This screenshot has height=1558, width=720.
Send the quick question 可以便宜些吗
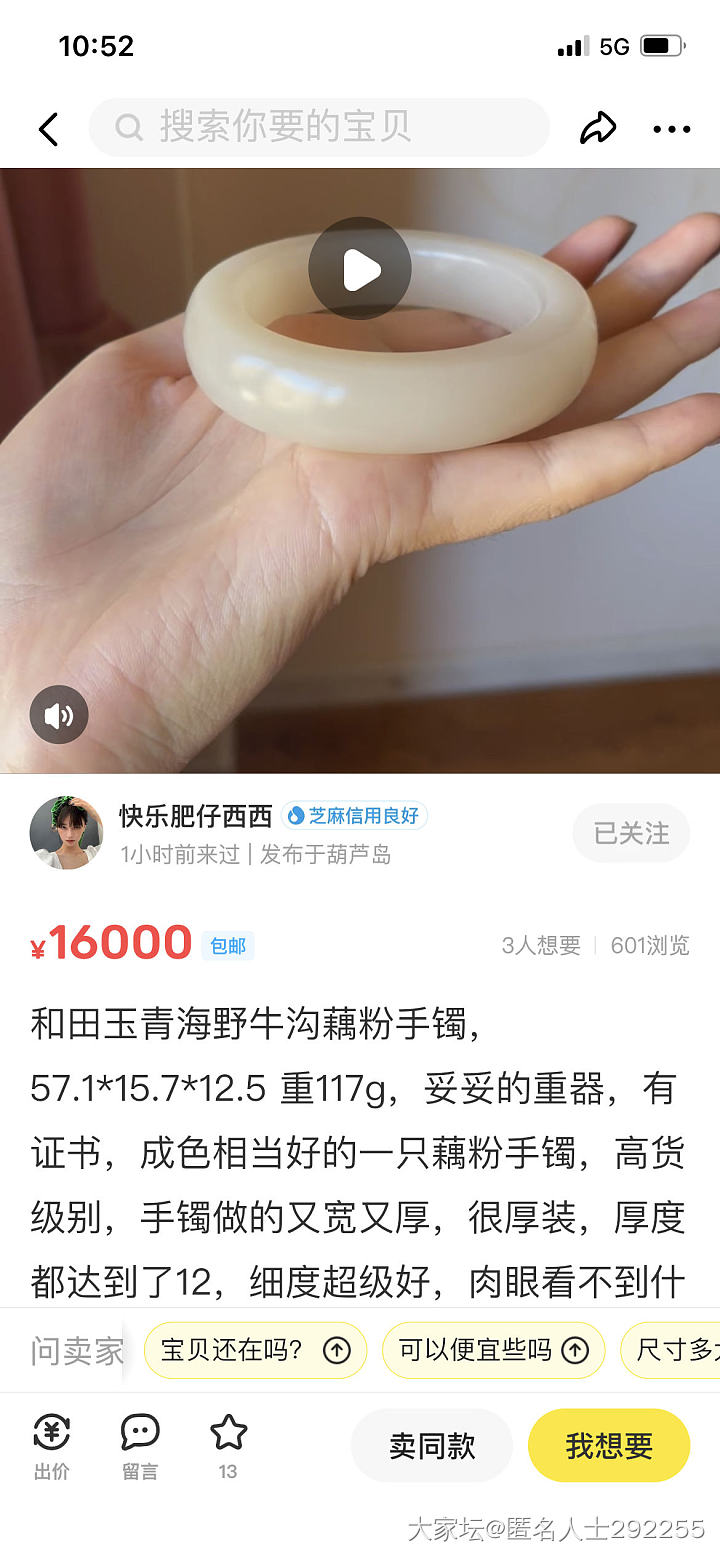493,1350
